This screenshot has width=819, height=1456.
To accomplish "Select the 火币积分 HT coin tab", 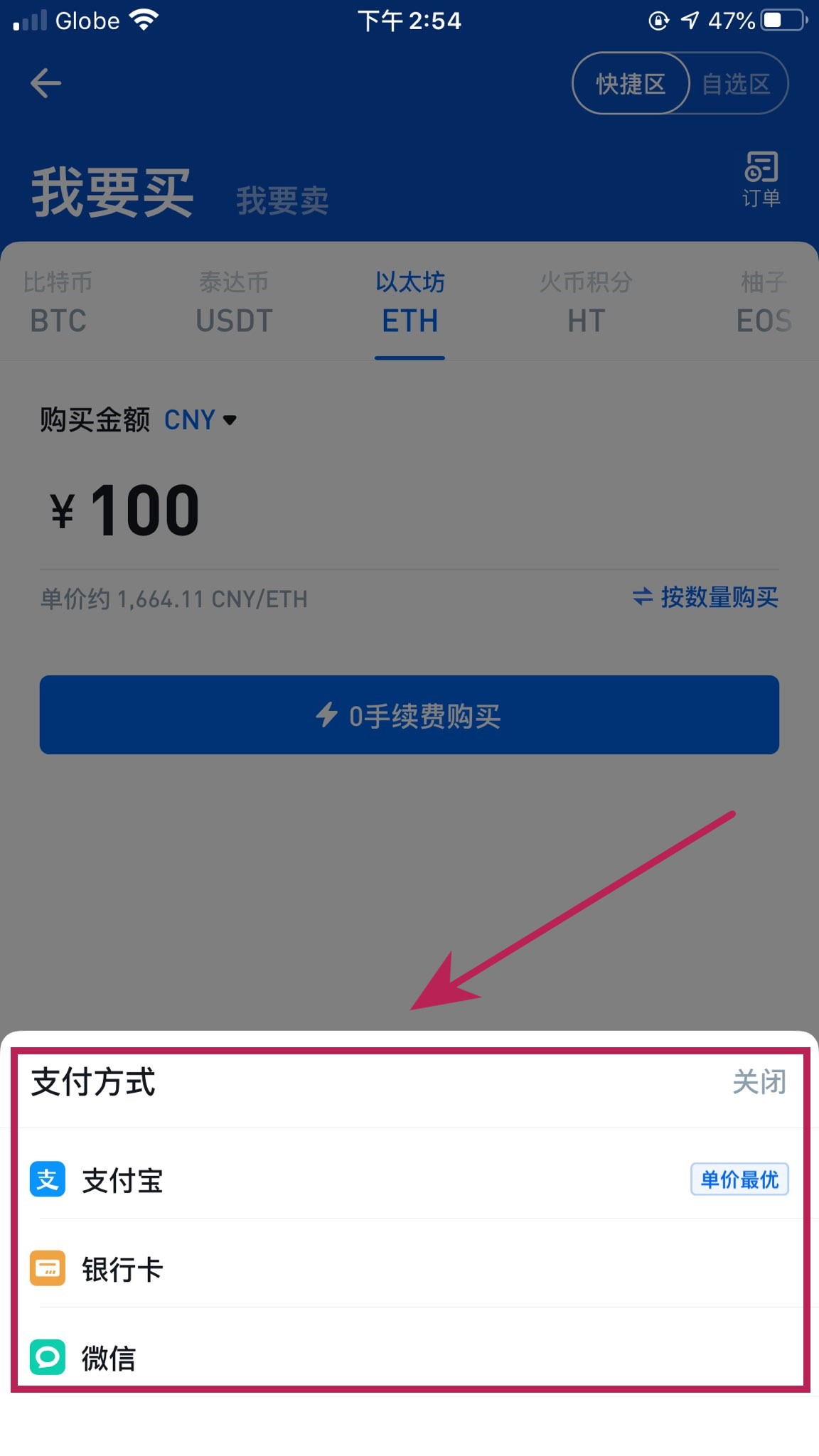I will 586,302.
